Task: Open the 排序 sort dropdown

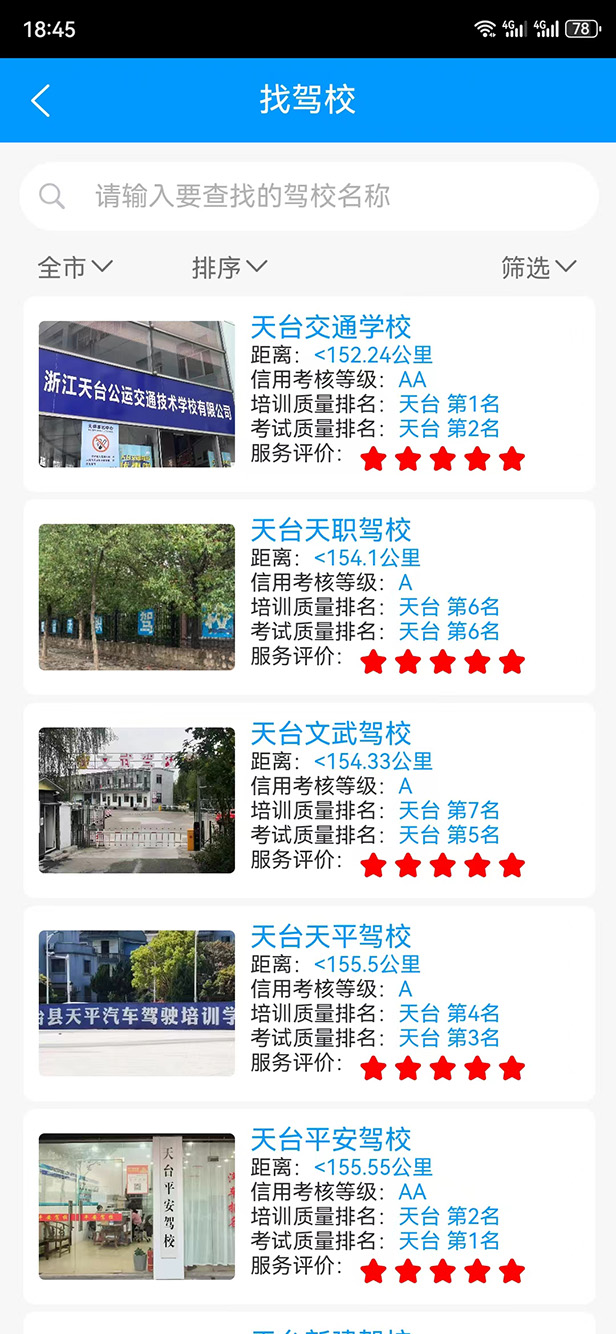Action: 229,267
